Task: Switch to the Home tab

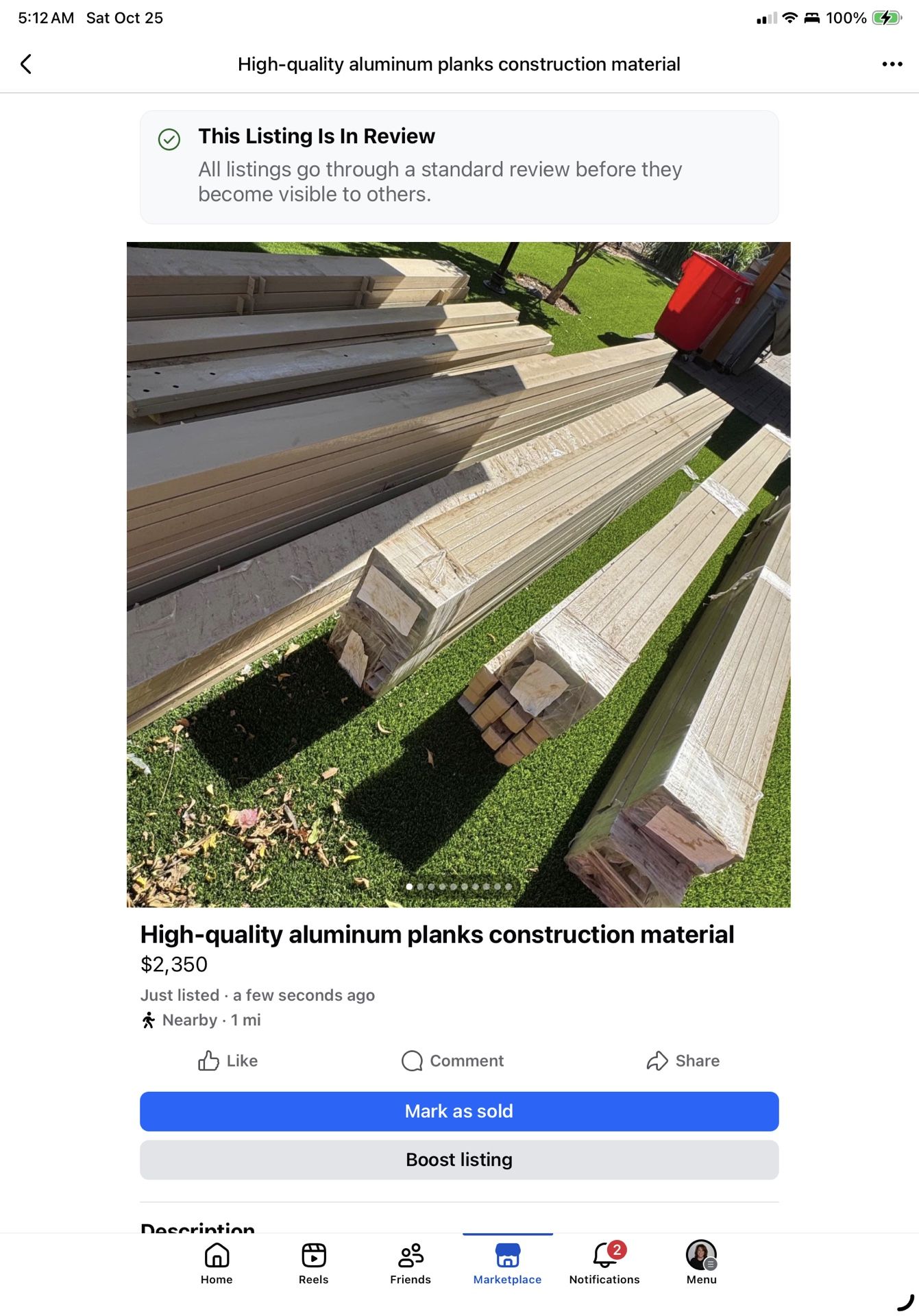Action: point(217,1263)
